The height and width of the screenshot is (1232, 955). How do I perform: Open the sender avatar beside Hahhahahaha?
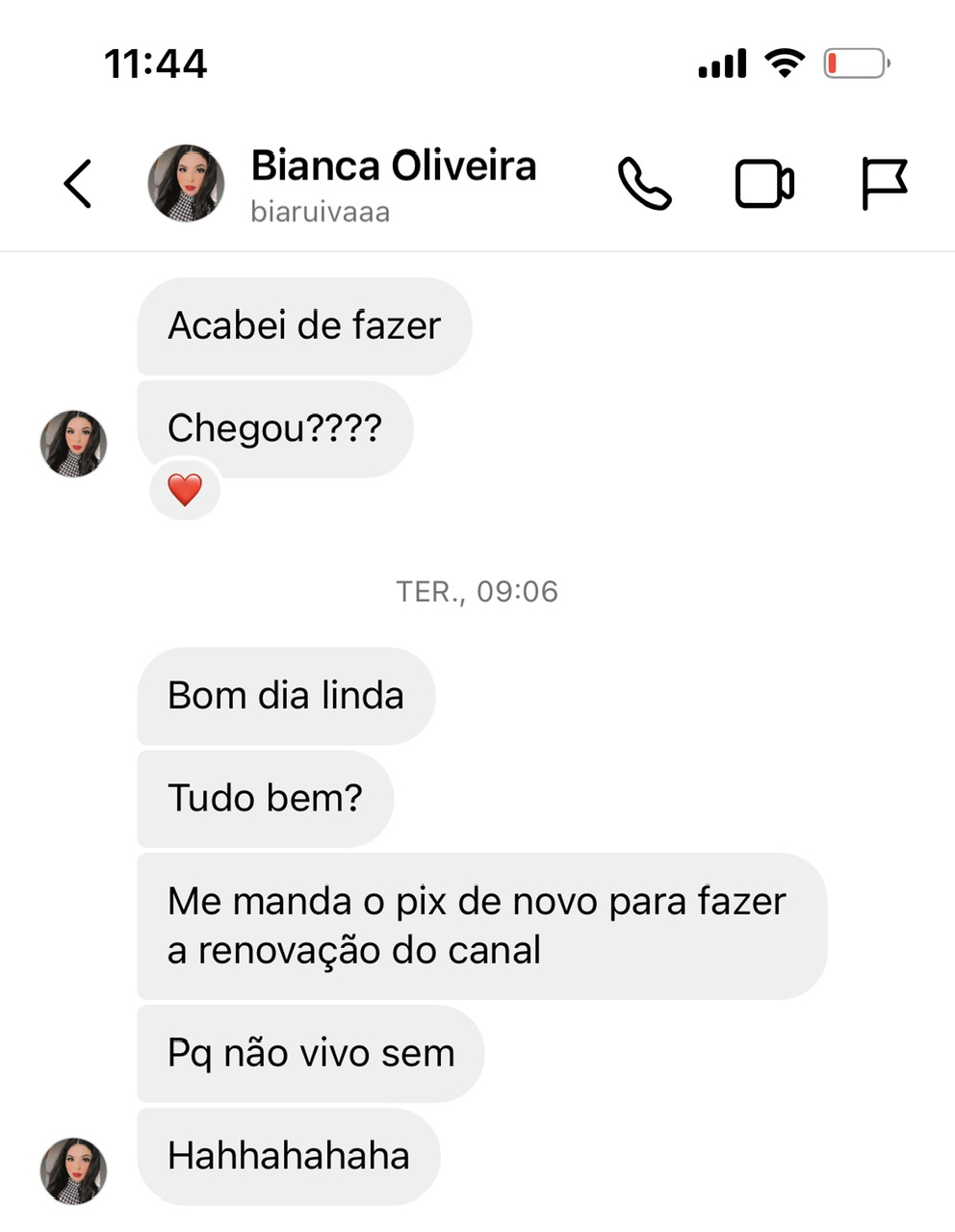pyautogui.click(x=73, y=1170)
